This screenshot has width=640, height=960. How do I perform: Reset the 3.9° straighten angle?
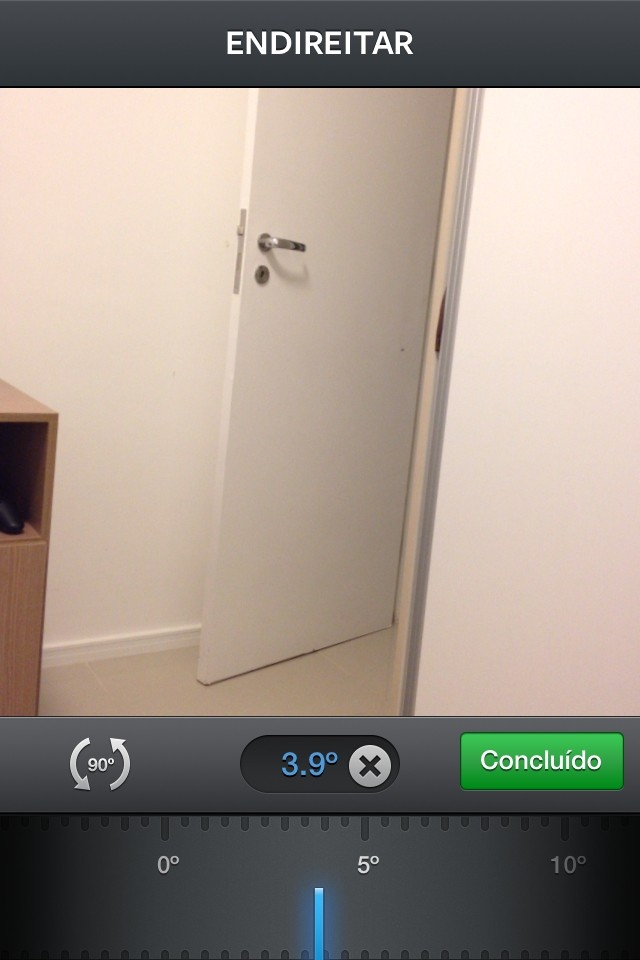370,766
